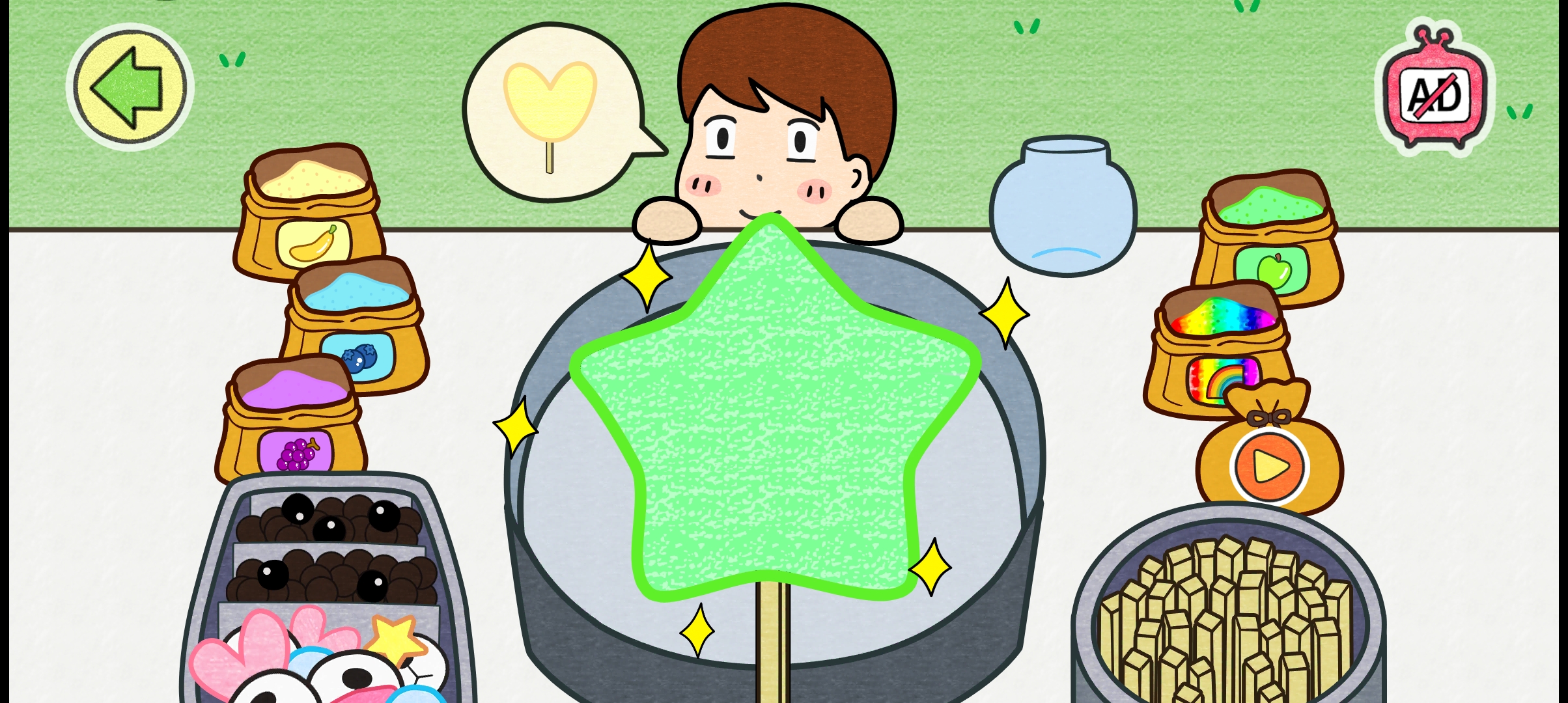Choose the grape purple powder sack

[x=291, y=423]
